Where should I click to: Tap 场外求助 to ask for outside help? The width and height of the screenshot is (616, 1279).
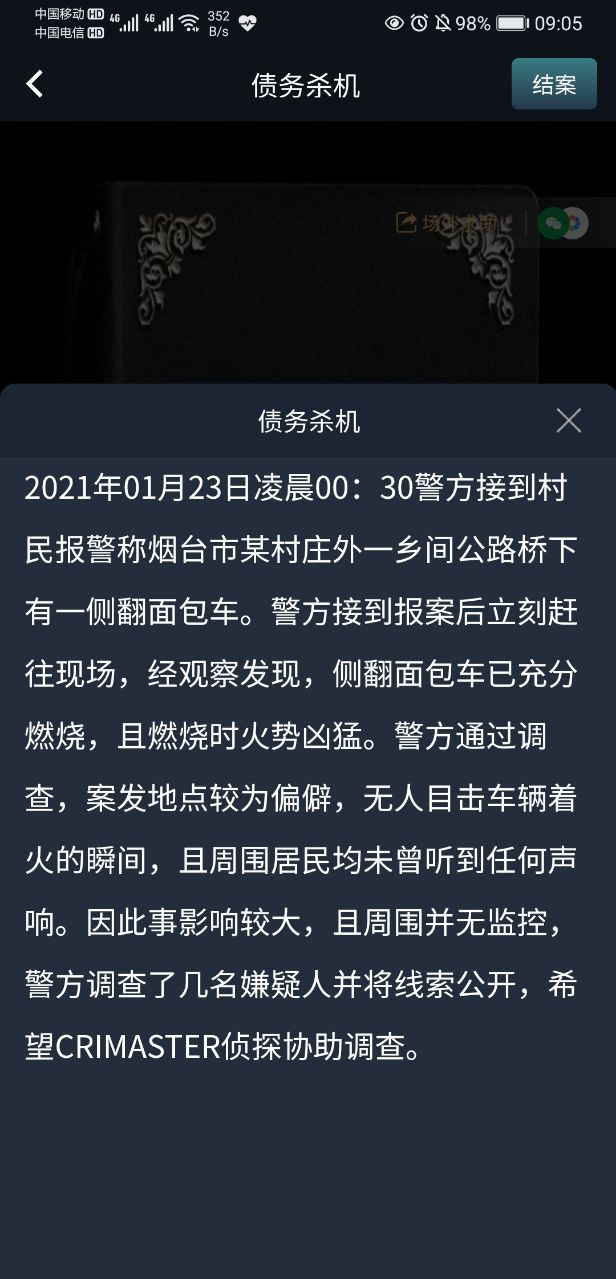coord(447,222)
